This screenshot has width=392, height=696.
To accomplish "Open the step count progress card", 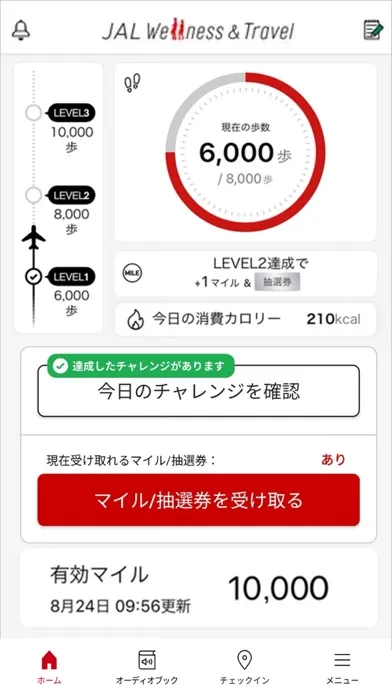I will (x=245, y=152).
